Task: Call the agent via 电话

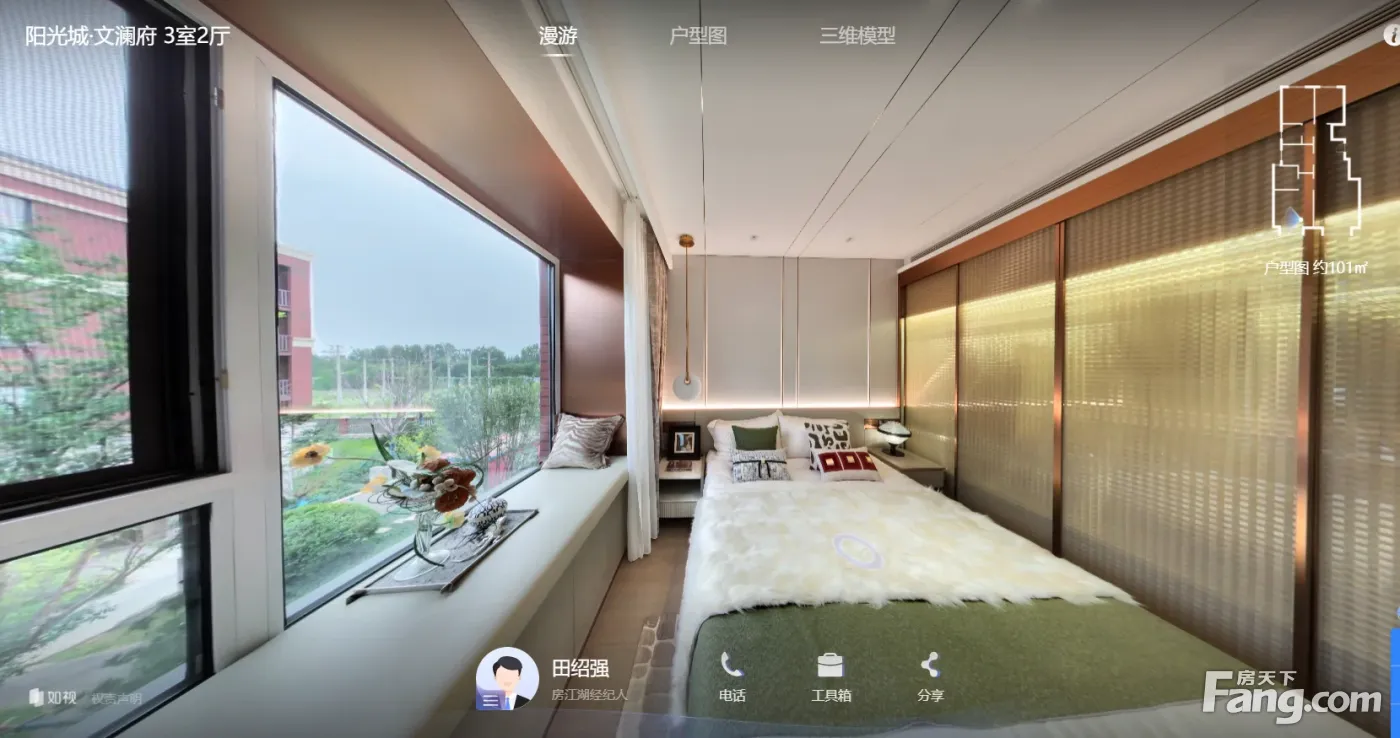Action: click(732, 676)
